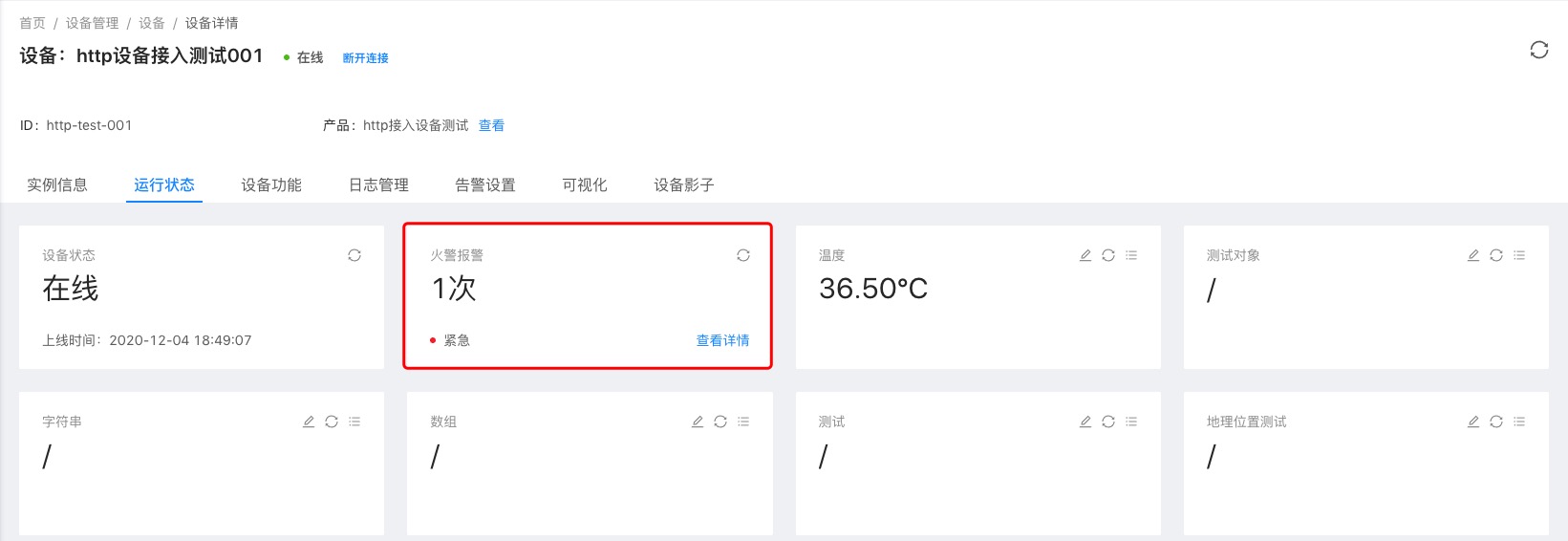Disconnect the device via 断开连接

coord(365,58)
